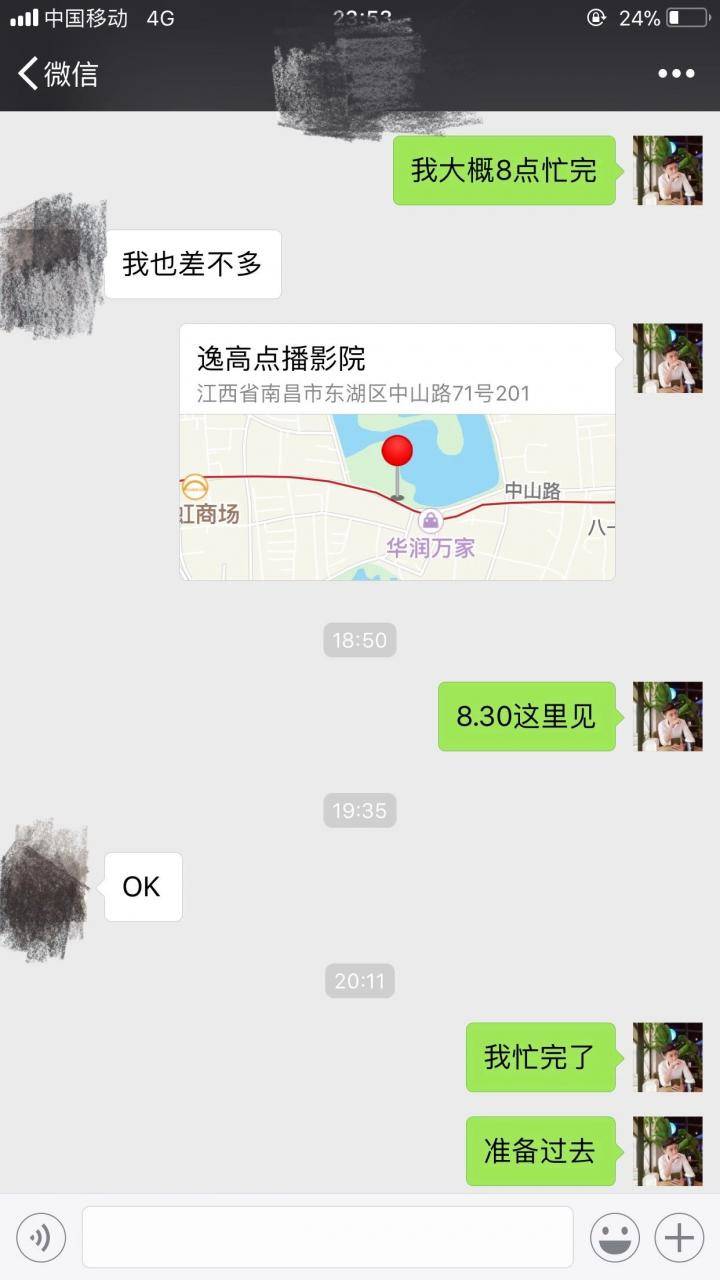Switch to voice message input
Image resolution: width=720 pixels, height=1280 pixels.
pos(41,1238)
